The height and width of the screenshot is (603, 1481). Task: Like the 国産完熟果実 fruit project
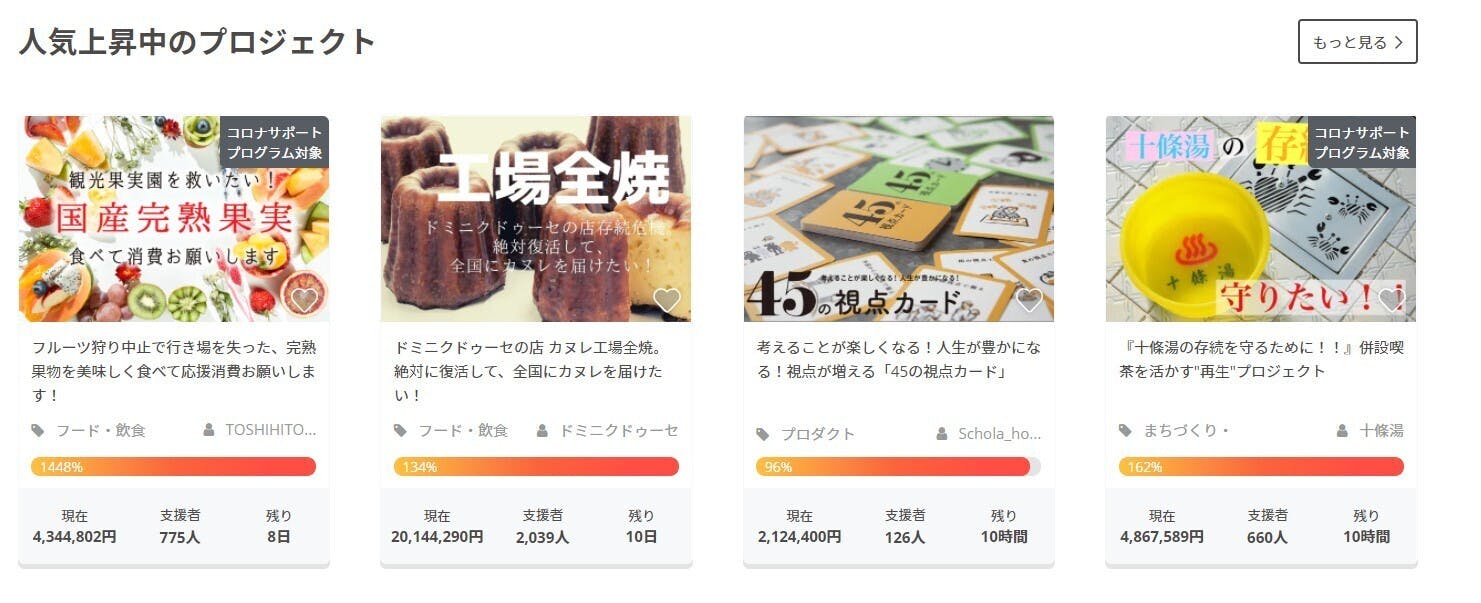pos(304,299)
